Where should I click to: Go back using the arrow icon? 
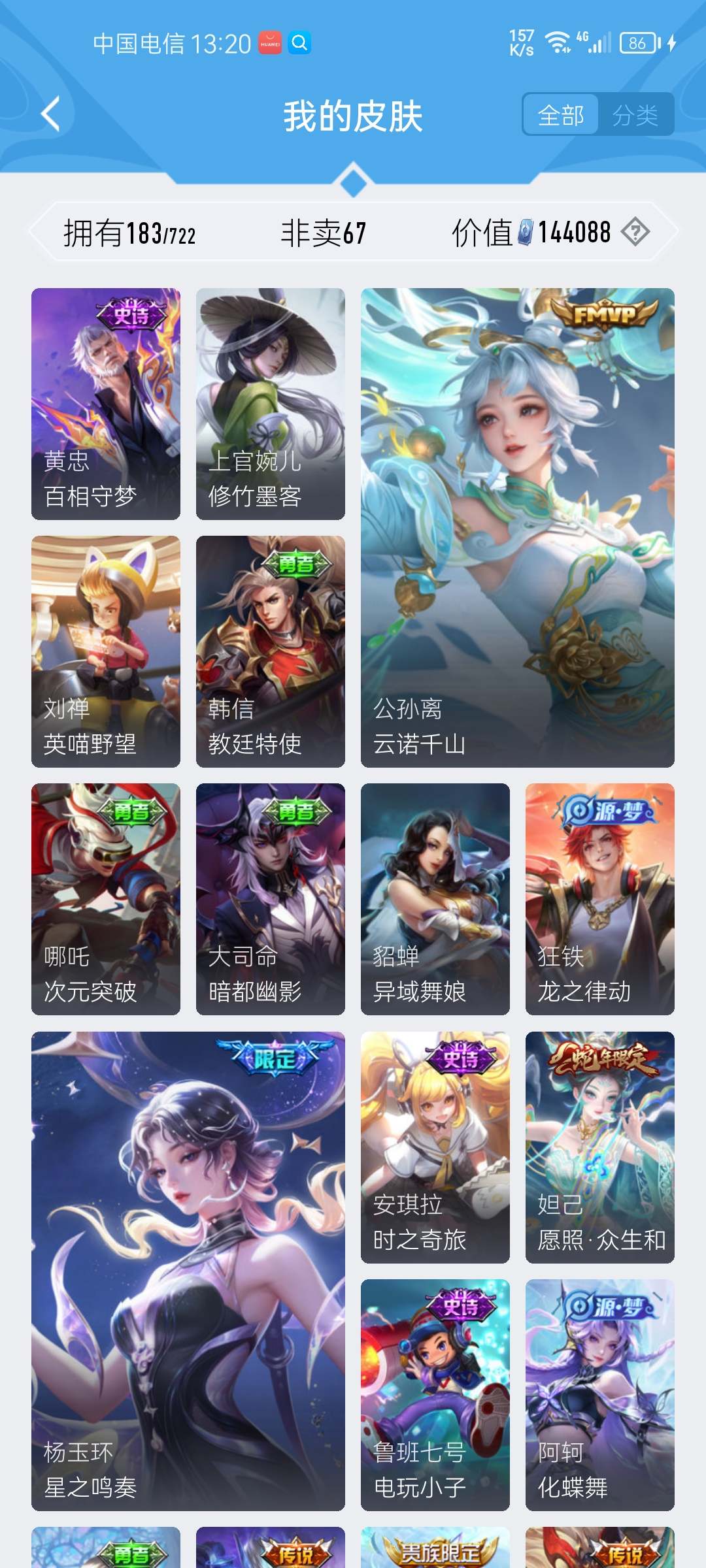pos(51,114)
